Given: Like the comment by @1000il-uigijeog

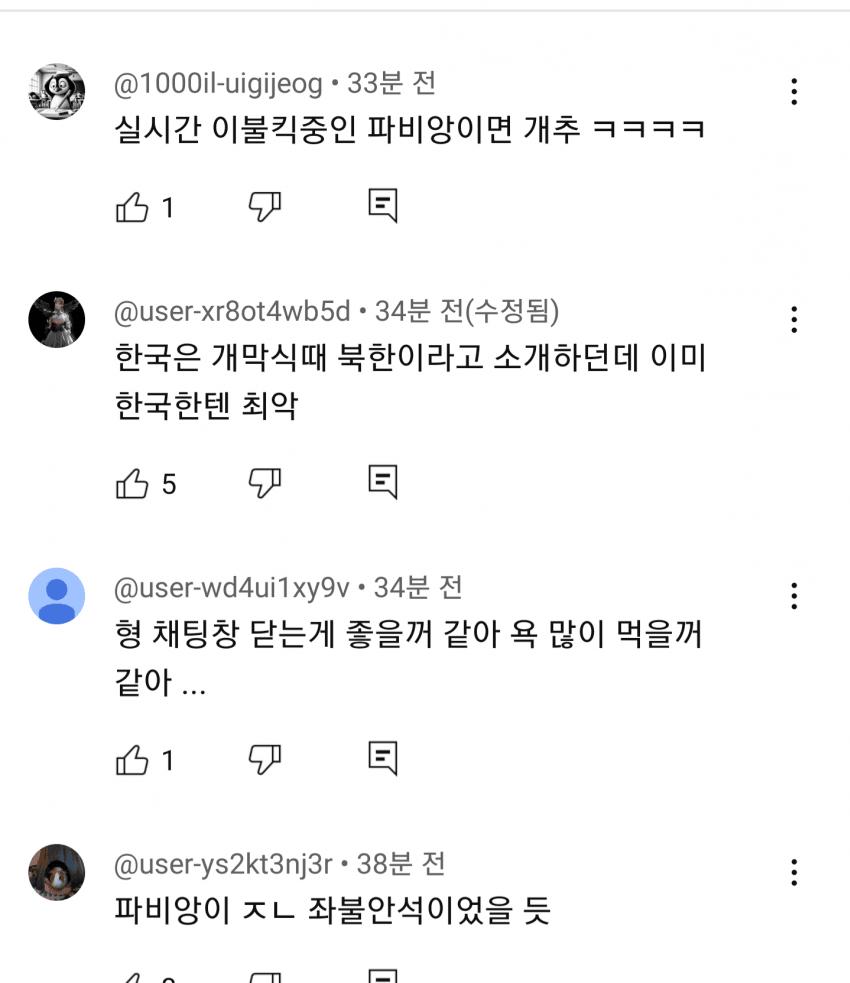Looking at the screenshot, I should (135, 207).
